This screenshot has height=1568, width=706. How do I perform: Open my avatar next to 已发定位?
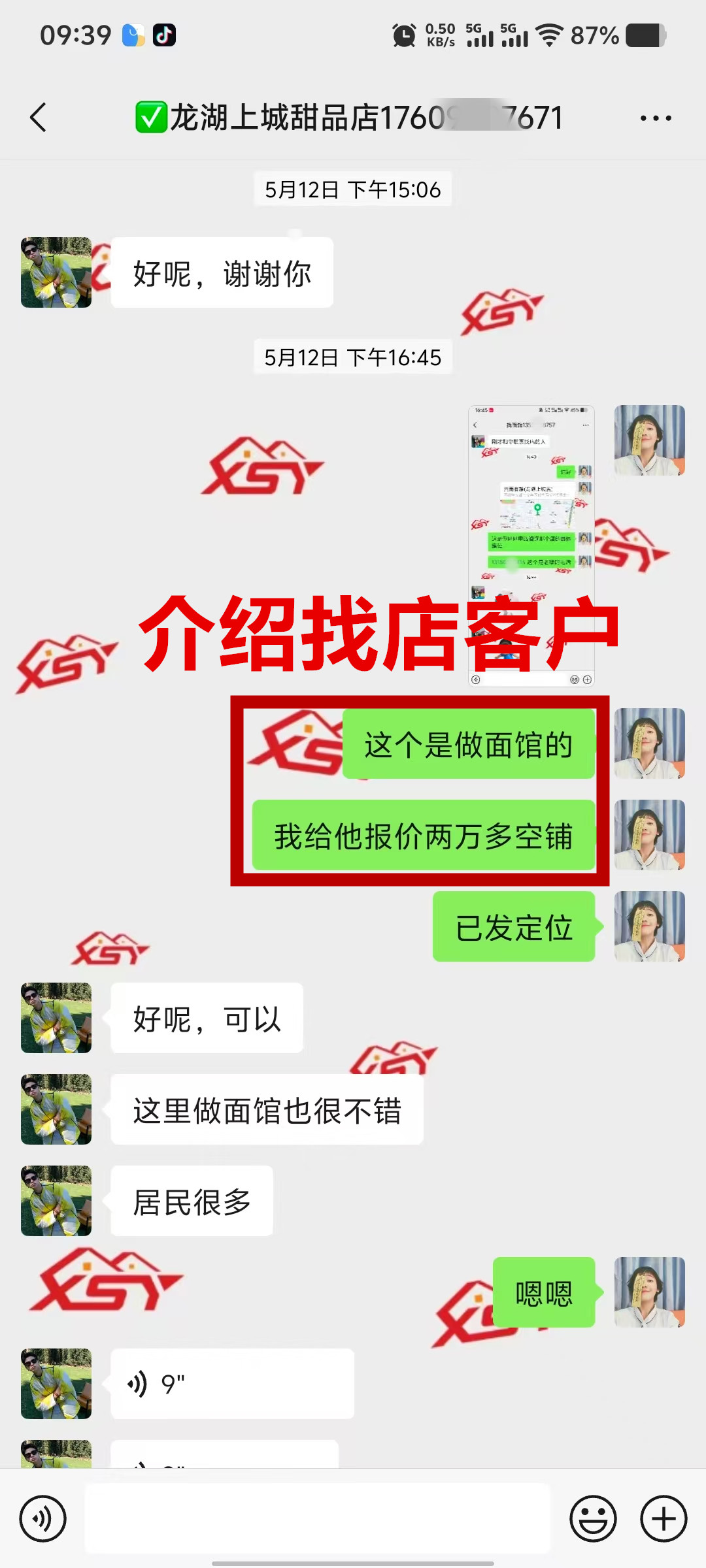649,926
